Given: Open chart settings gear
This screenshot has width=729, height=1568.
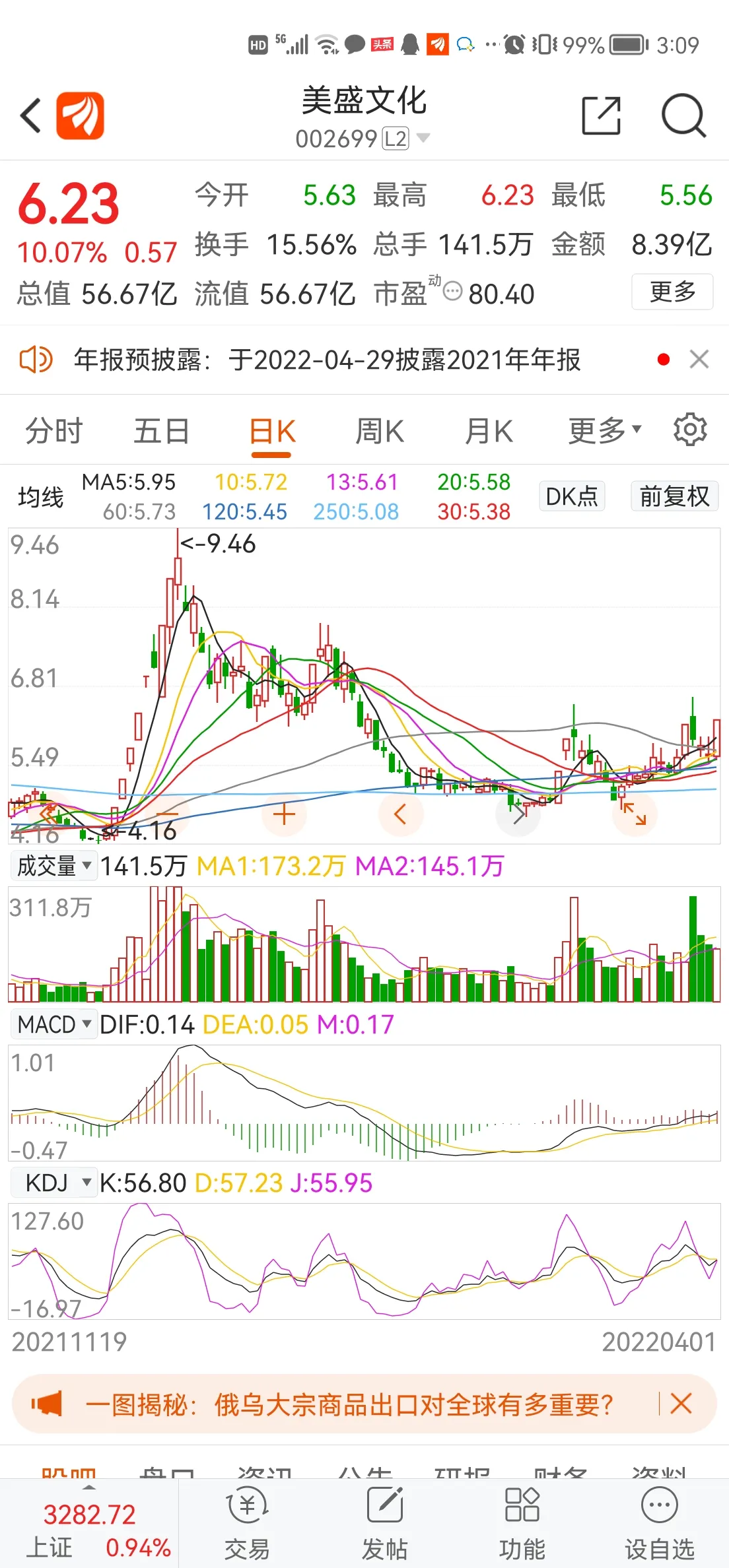Looking at the screenshot, I should tap(690, 430).
